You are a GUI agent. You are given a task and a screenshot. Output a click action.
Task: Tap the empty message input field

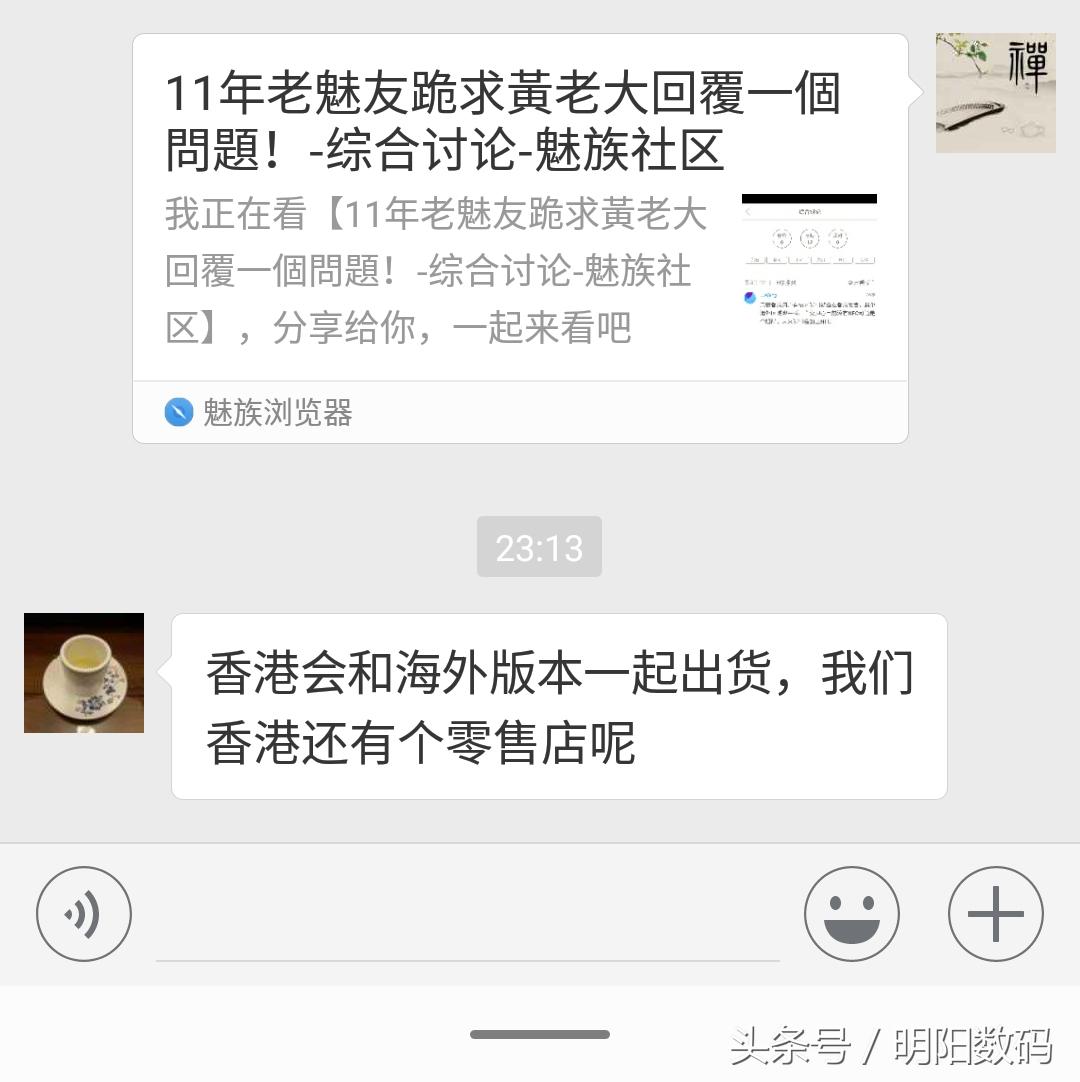470,930
